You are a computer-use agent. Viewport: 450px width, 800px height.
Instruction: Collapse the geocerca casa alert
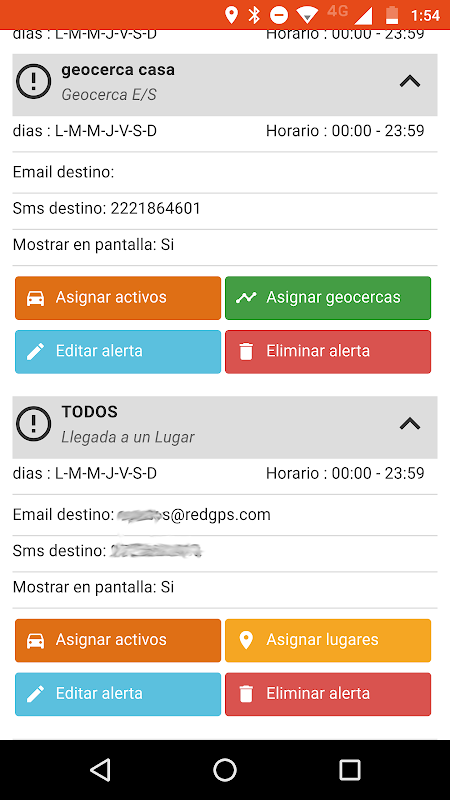click(x=410, y=82)
